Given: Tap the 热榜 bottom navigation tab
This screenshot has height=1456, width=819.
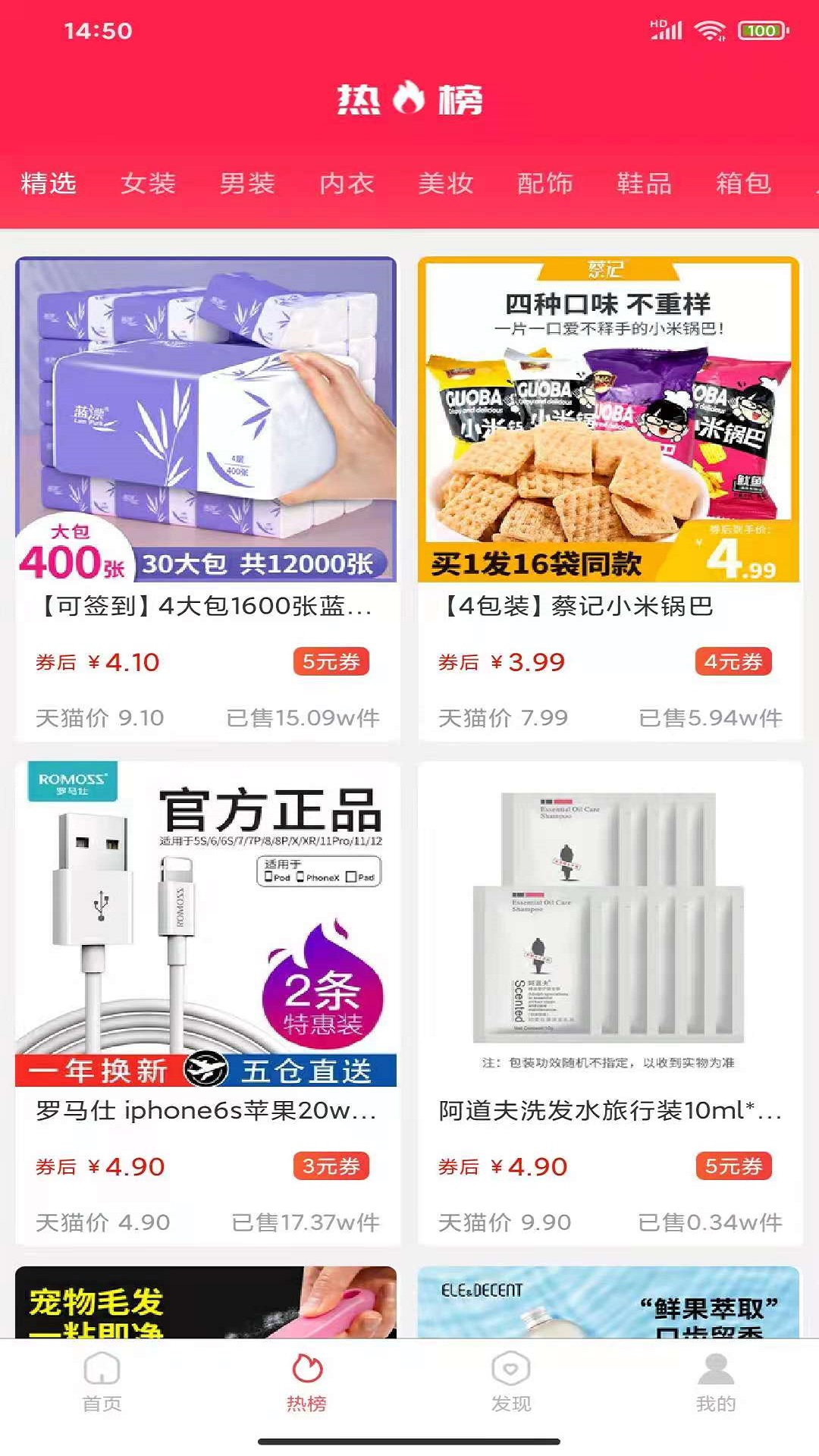Looking at the screenshot, I should tap(306, 1382).
